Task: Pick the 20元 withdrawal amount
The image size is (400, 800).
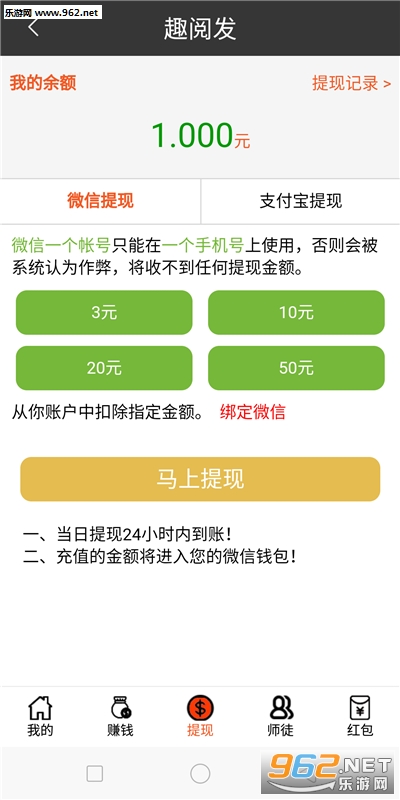Action: tap(104, 368)
